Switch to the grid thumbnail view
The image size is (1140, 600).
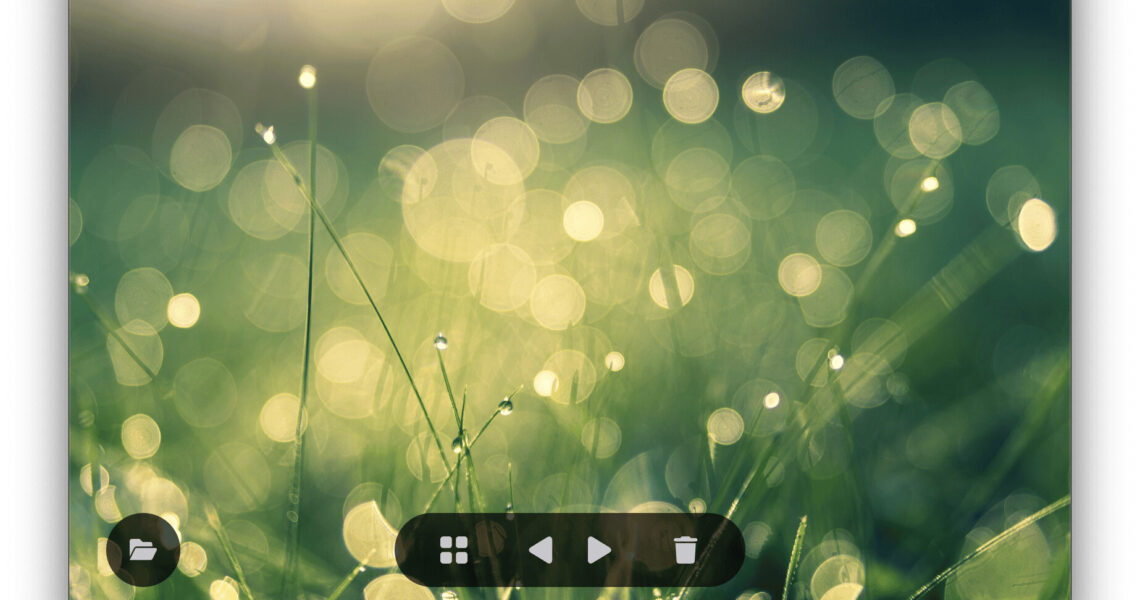[454, 549]
